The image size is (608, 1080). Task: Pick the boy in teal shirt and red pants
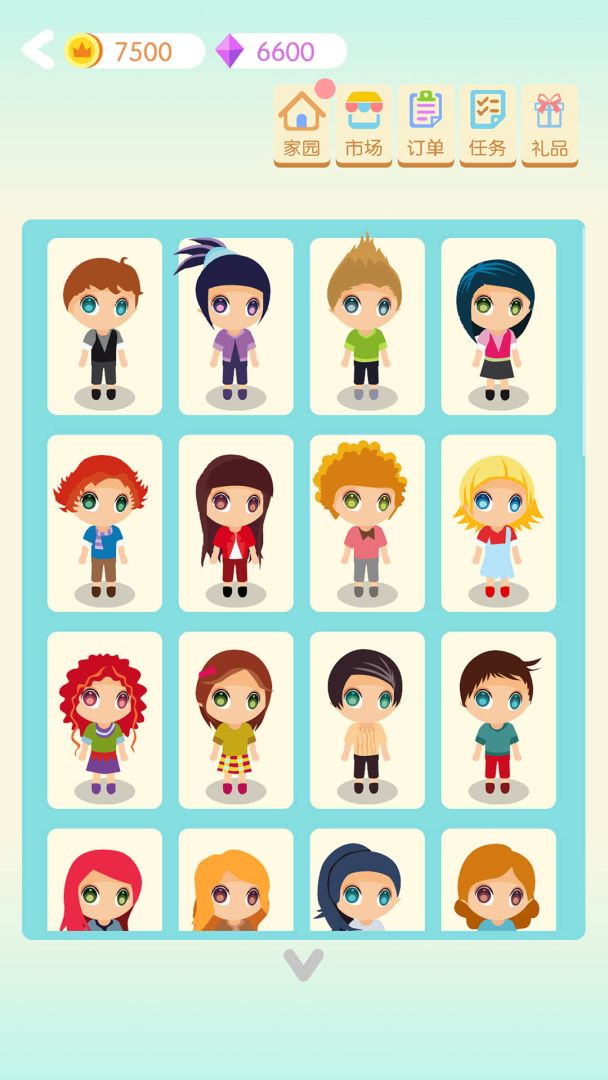click(x=498, y=720)
